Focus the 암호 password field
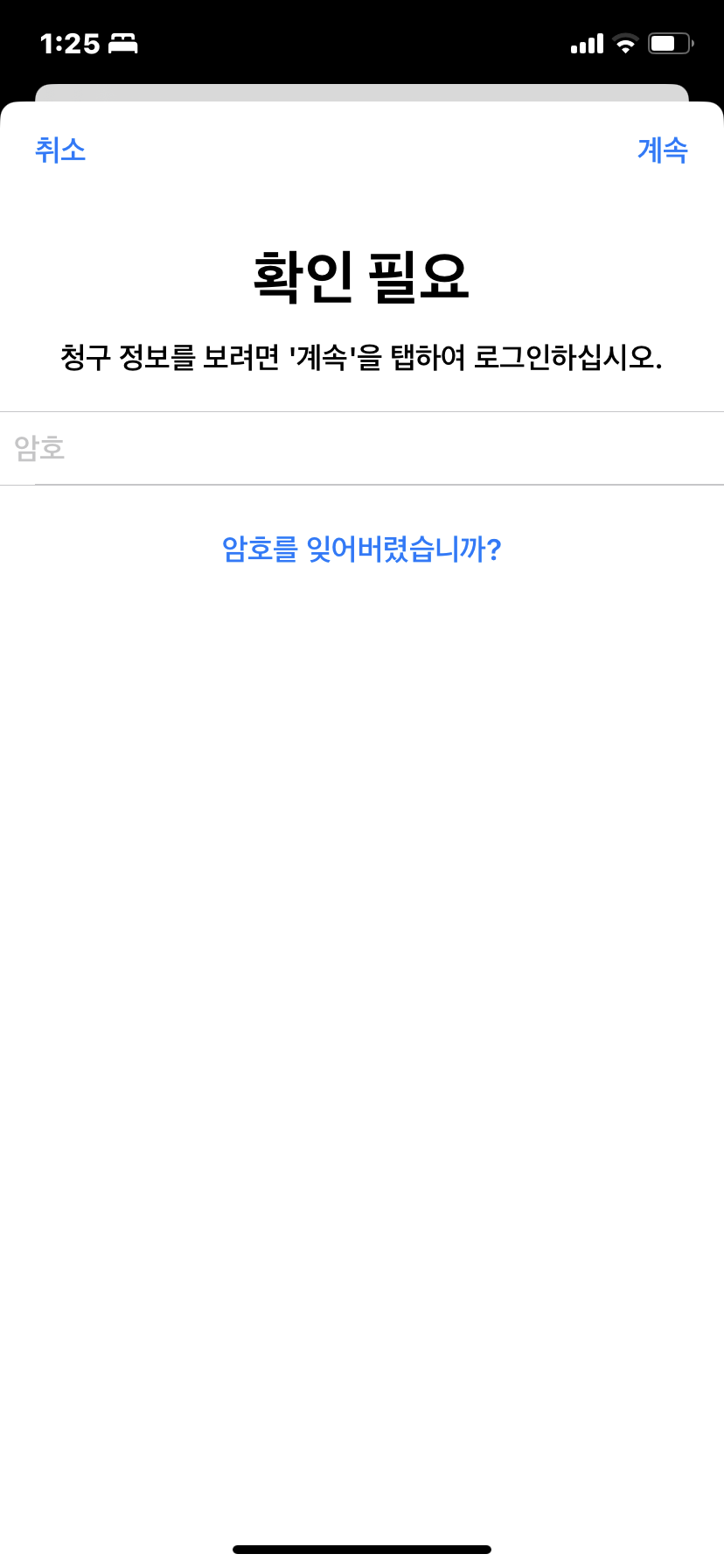Viewport: 724px width, 1568px height. coord(362,448)
